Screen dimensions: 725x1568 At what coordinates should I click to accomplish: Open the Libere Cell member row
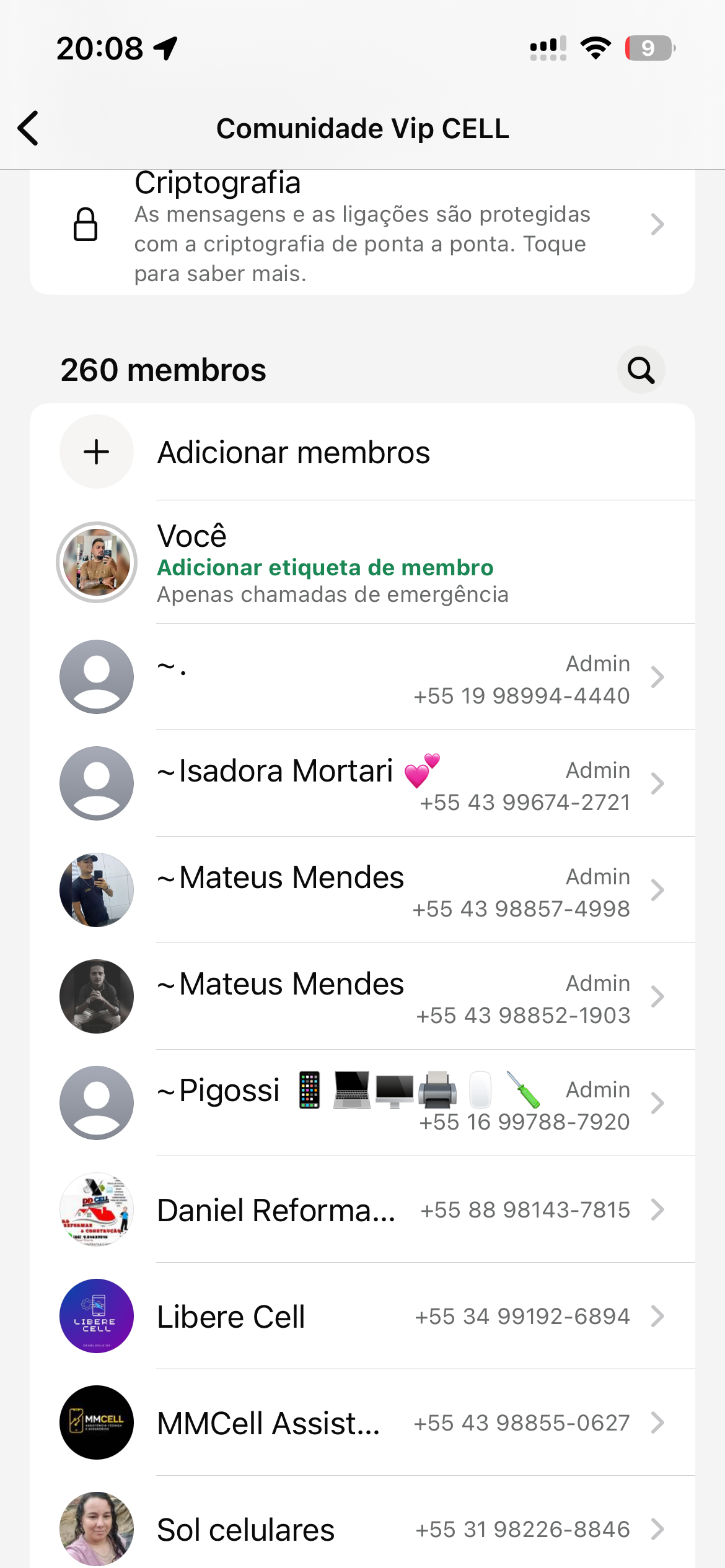(362, 1317)
